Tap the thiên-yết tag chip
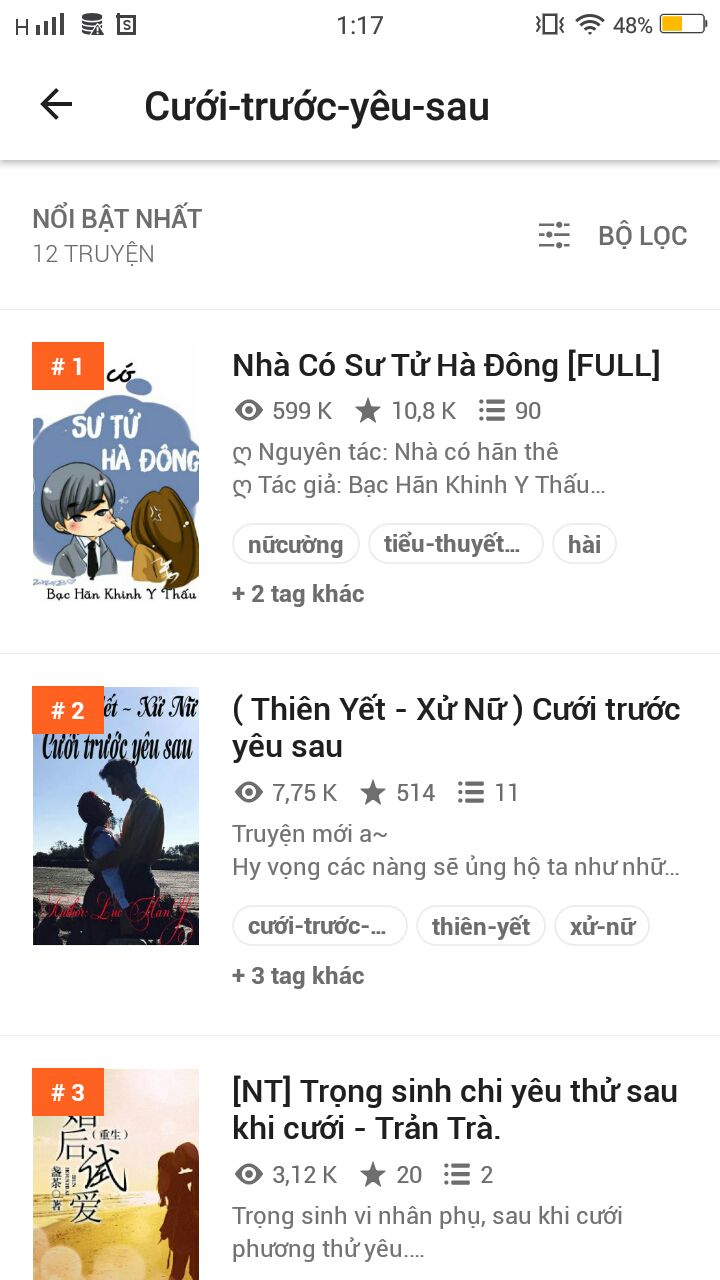Image resolution: width=720 pixels, height=1280 pixels. tap(481, 926)
